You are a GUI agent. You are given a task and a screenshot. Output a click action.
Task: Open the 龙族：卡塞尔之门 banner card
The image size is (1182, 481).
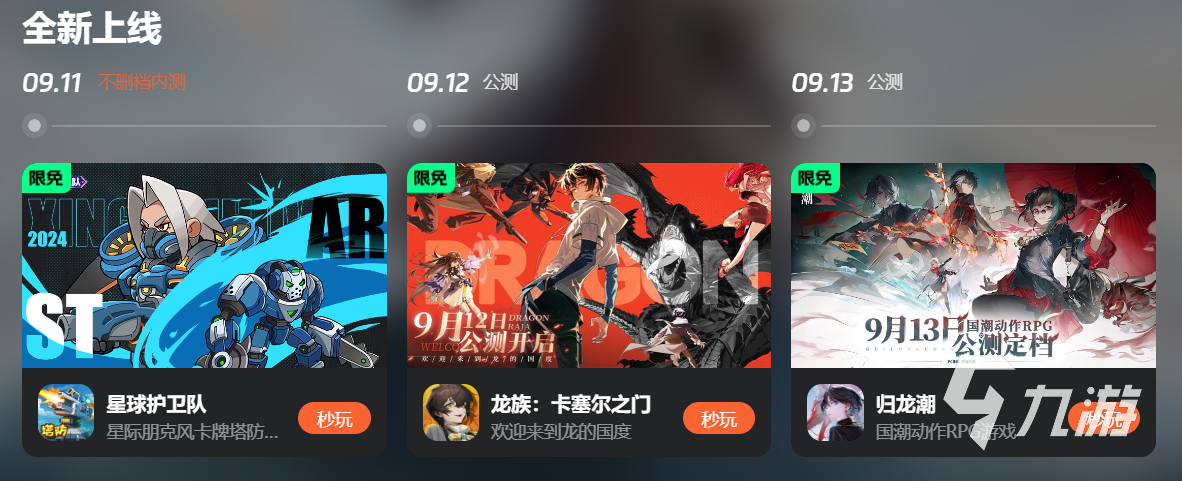click(588, 266)
